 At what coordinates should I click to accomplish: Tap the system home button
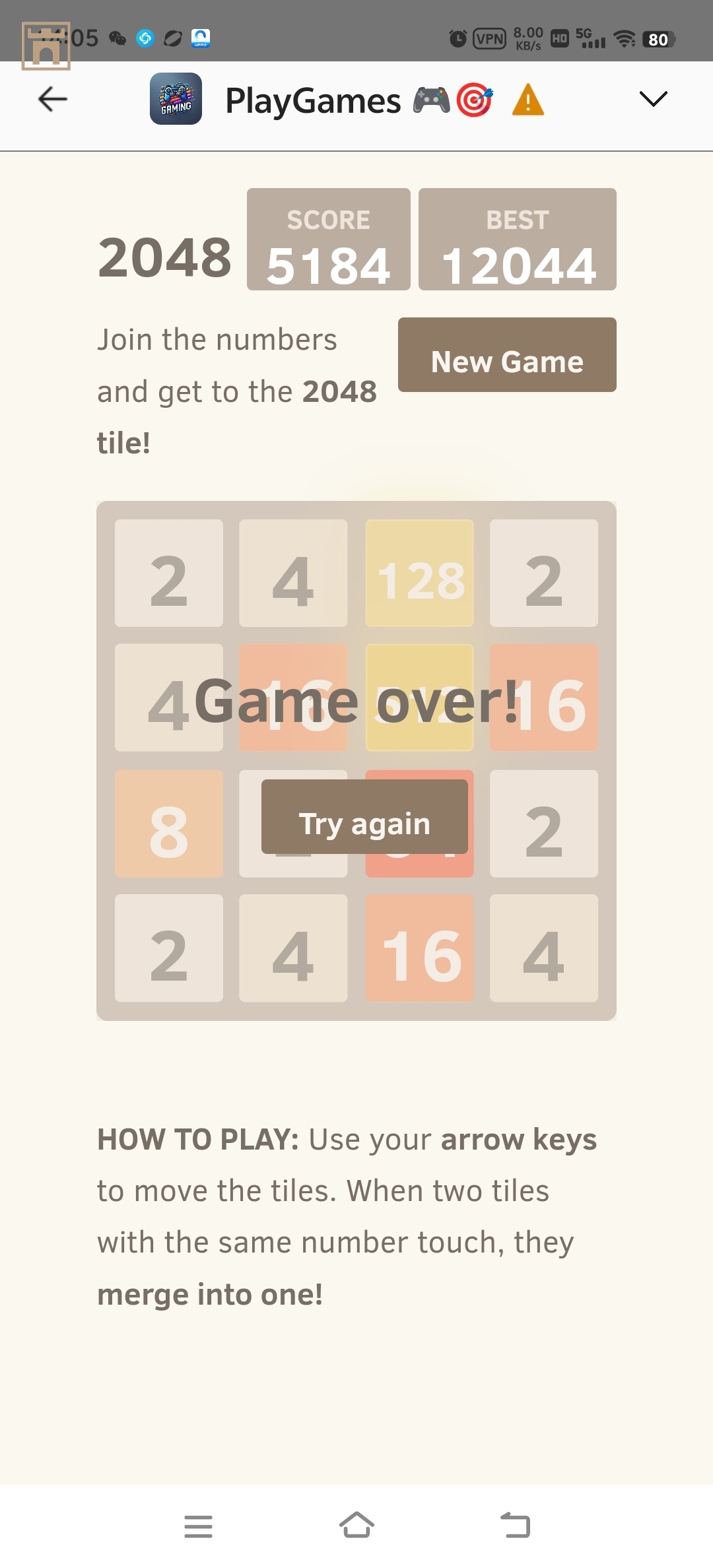click(356, 1525)
